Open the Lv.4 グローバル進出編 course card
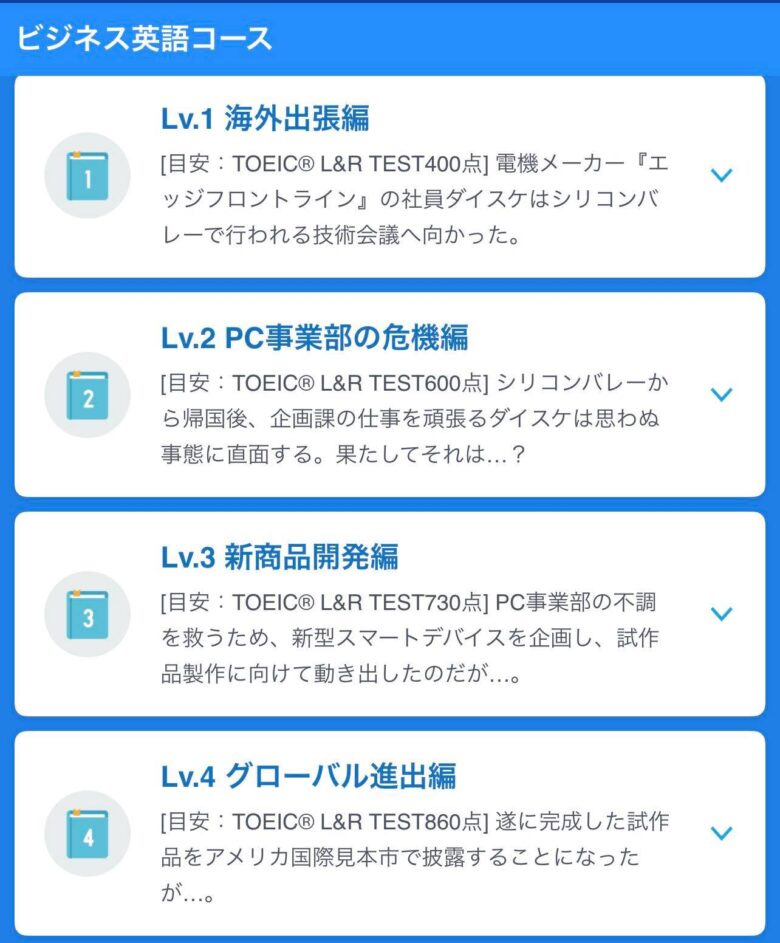The image size is (780, 943). (390, 833)
